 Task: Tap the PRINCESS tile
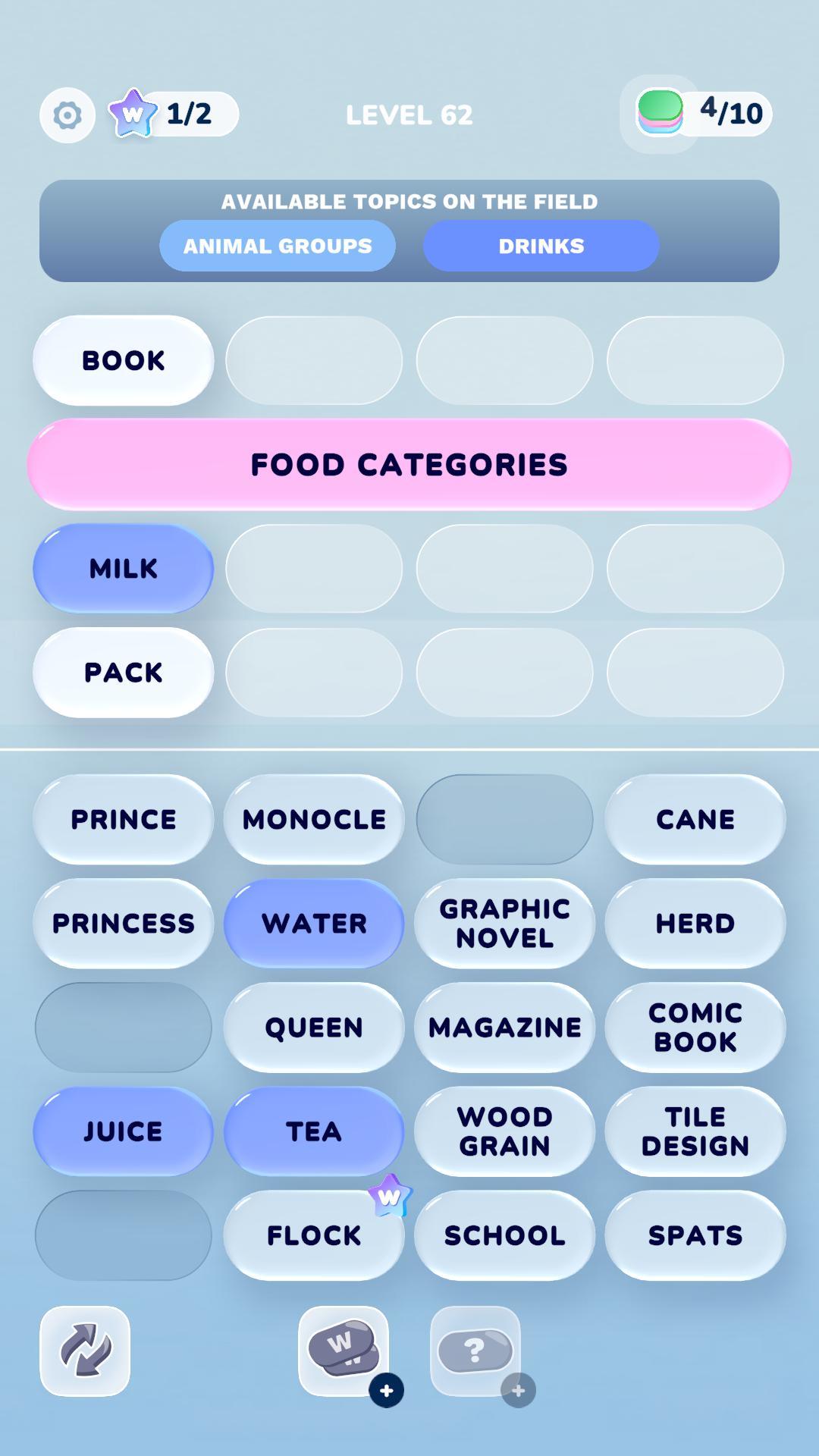[x=124, y=923]
